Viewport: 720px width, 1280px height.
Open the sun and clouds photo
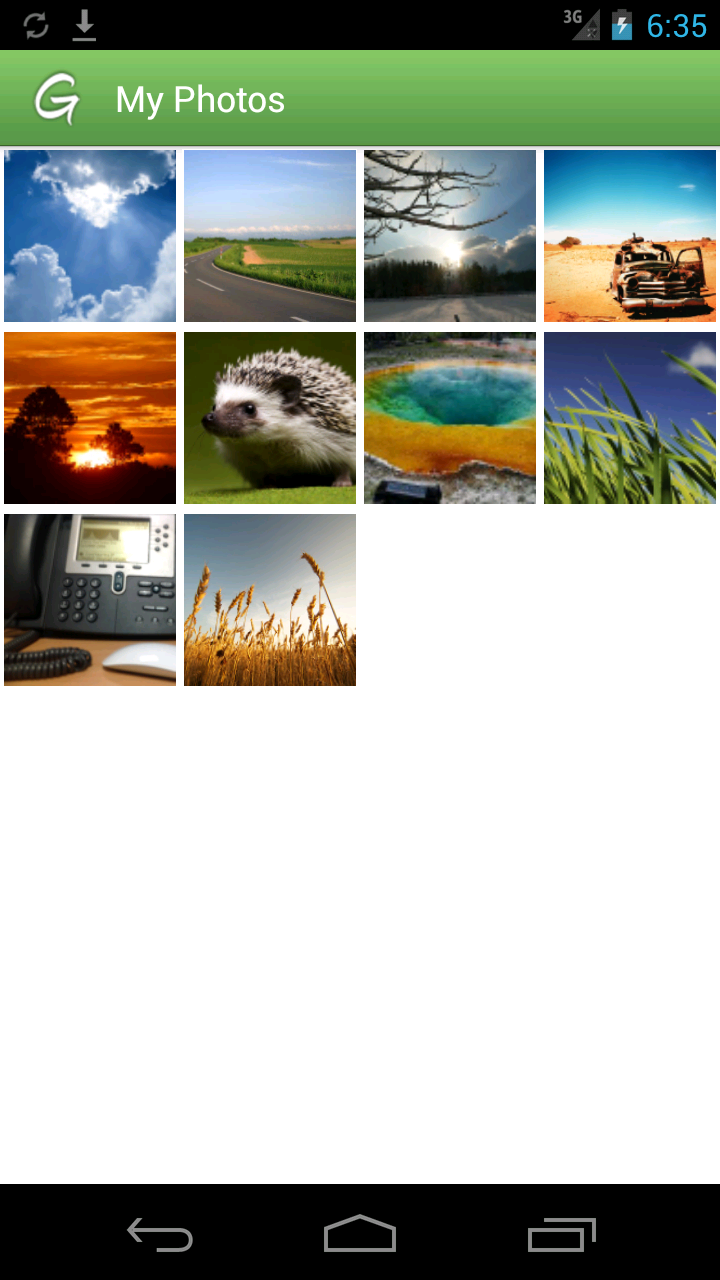pyautogui.click(x=90, y=236)
